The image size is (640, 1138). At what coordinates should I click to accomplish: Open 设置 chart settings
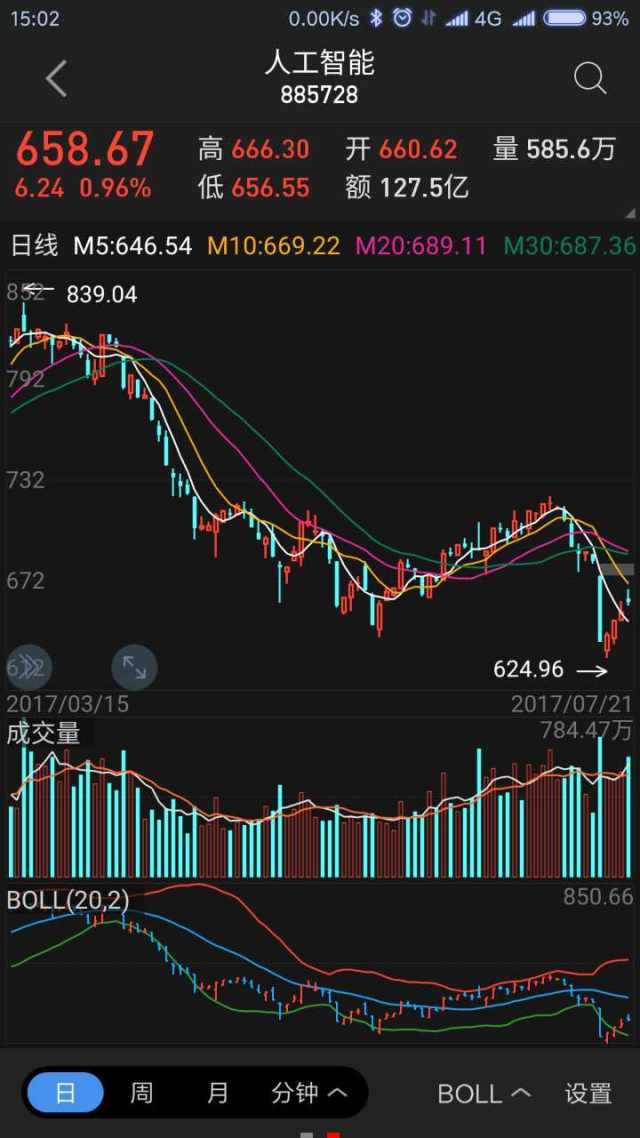pyautogui.click(x=588, y=1092)
